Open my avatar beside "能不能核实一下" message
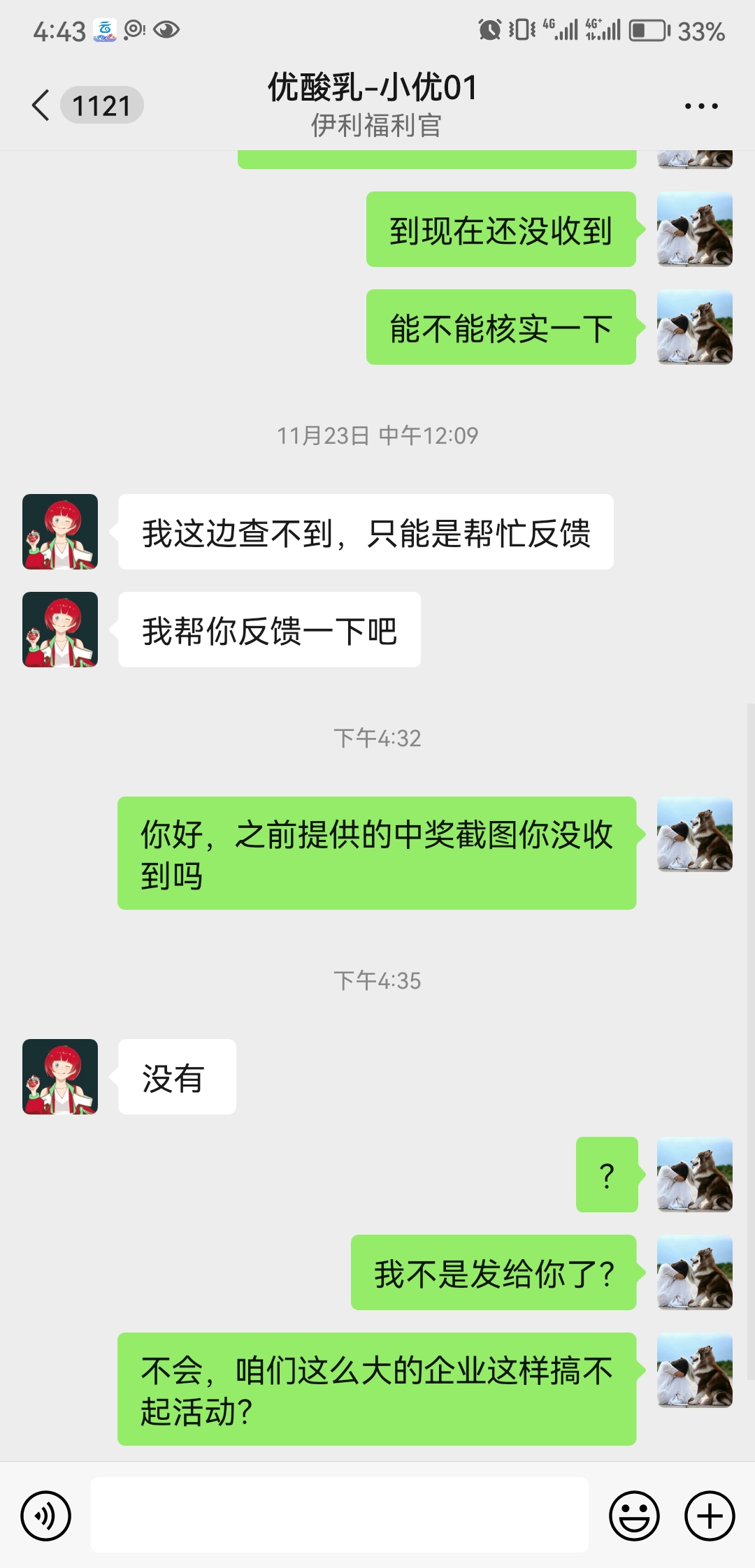755x1568 pixels. (694, 327)
